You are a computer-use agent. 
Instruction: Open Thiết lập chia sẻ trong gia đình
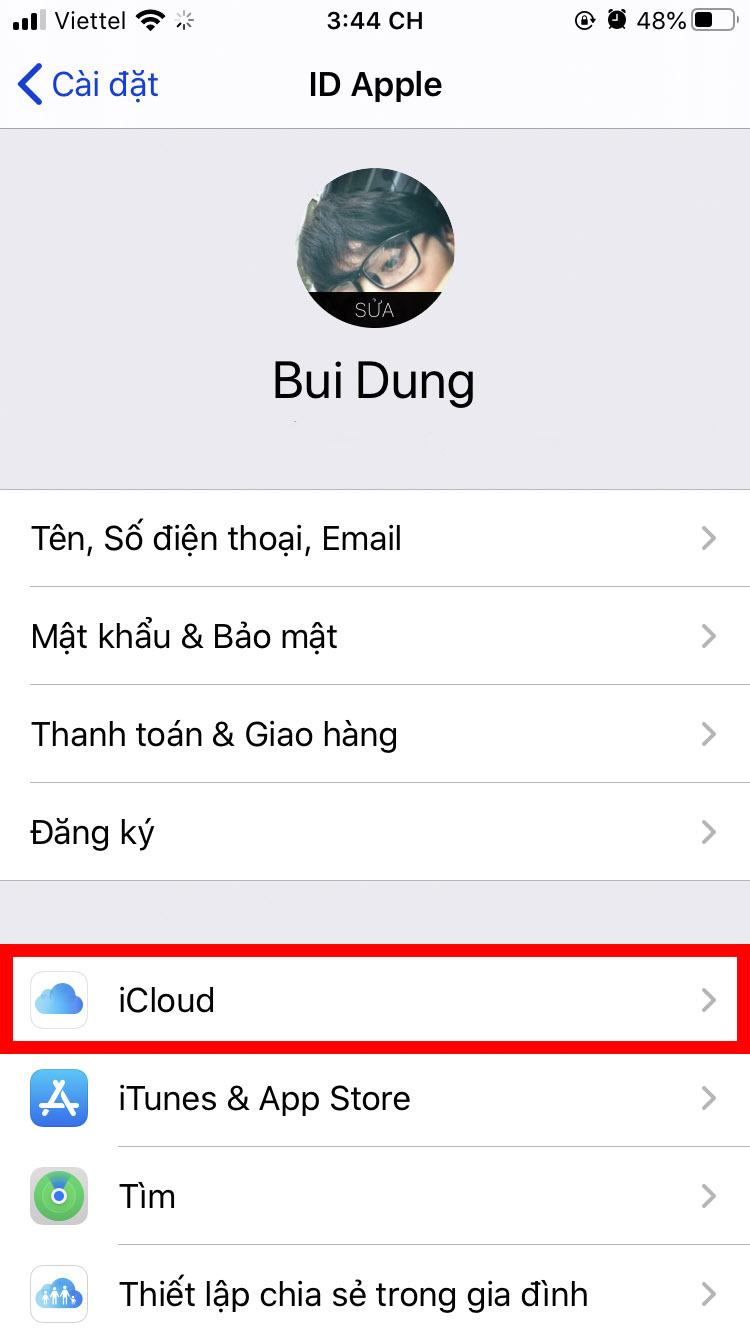(375, 1294)
